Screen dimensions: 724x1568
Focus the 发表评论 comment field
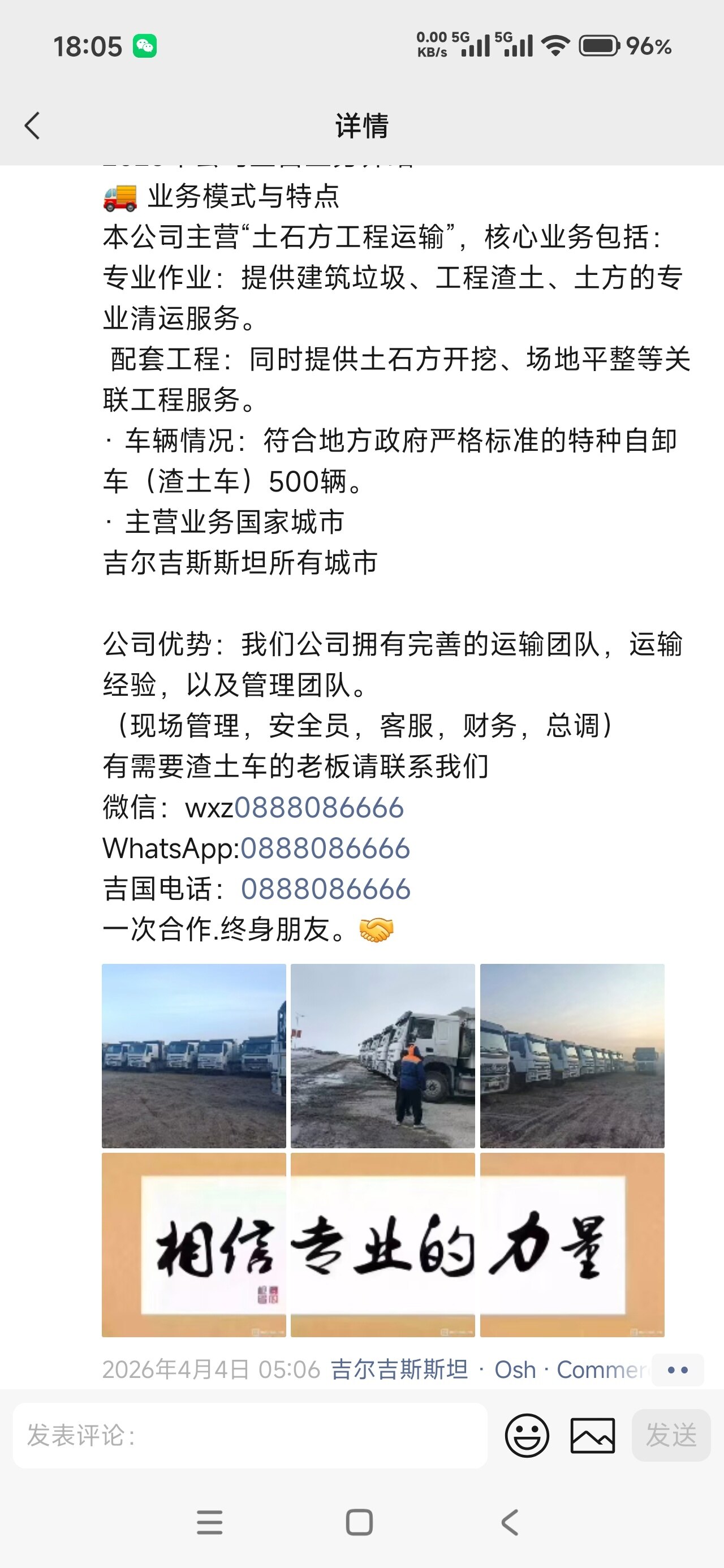[x=250, y=1435]
